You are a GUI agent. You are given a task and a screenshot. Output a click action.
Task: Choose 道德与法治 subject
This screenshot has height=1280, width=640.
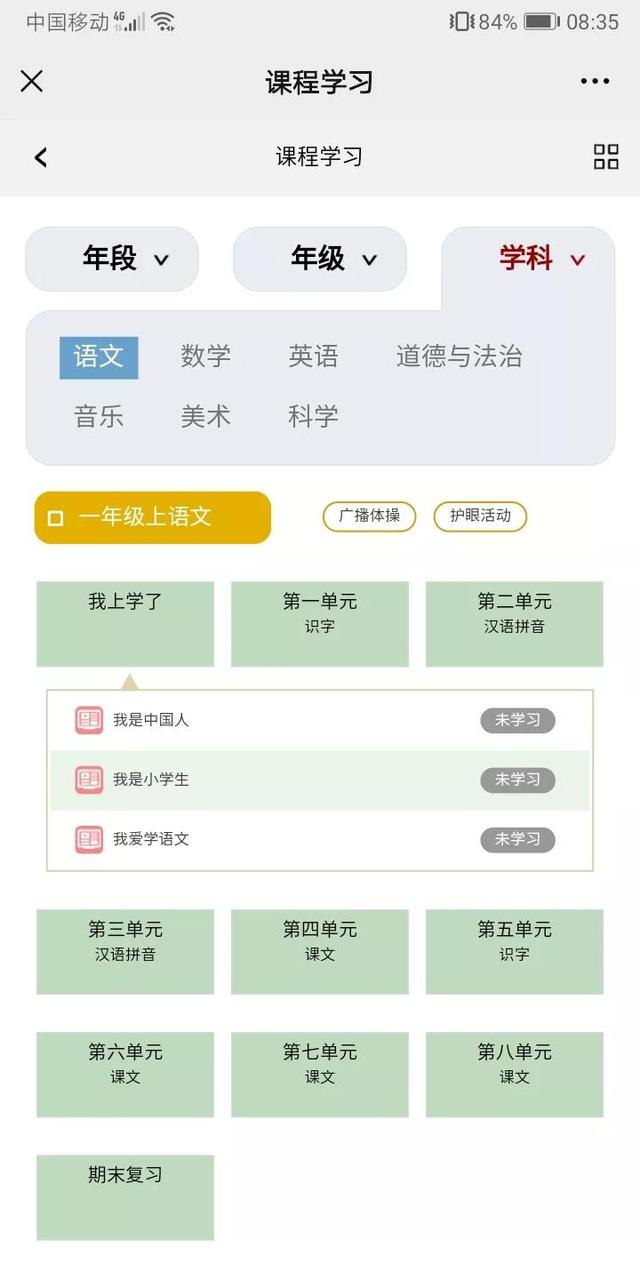(459, 356)
